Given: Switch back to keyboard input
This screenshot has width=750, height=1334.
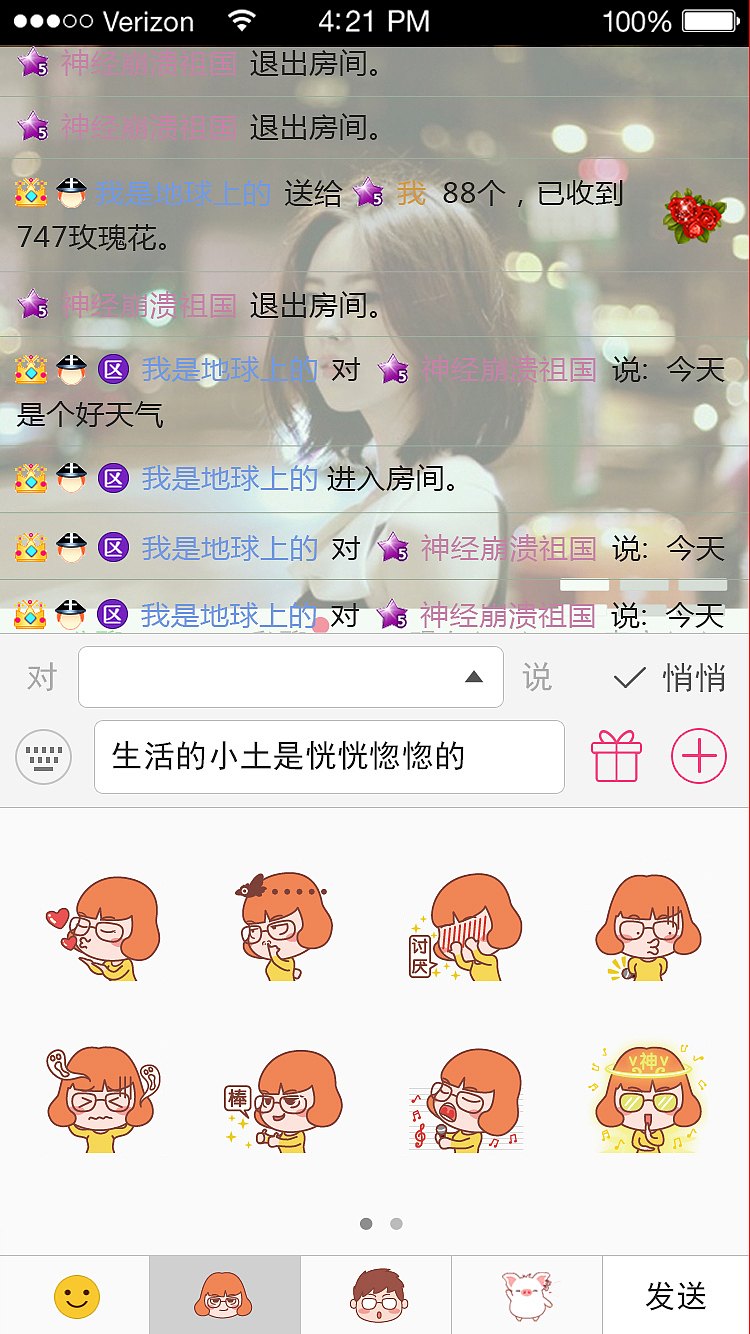Looking at the screenshot, I should pyautogui.click(x=43, y=757).
